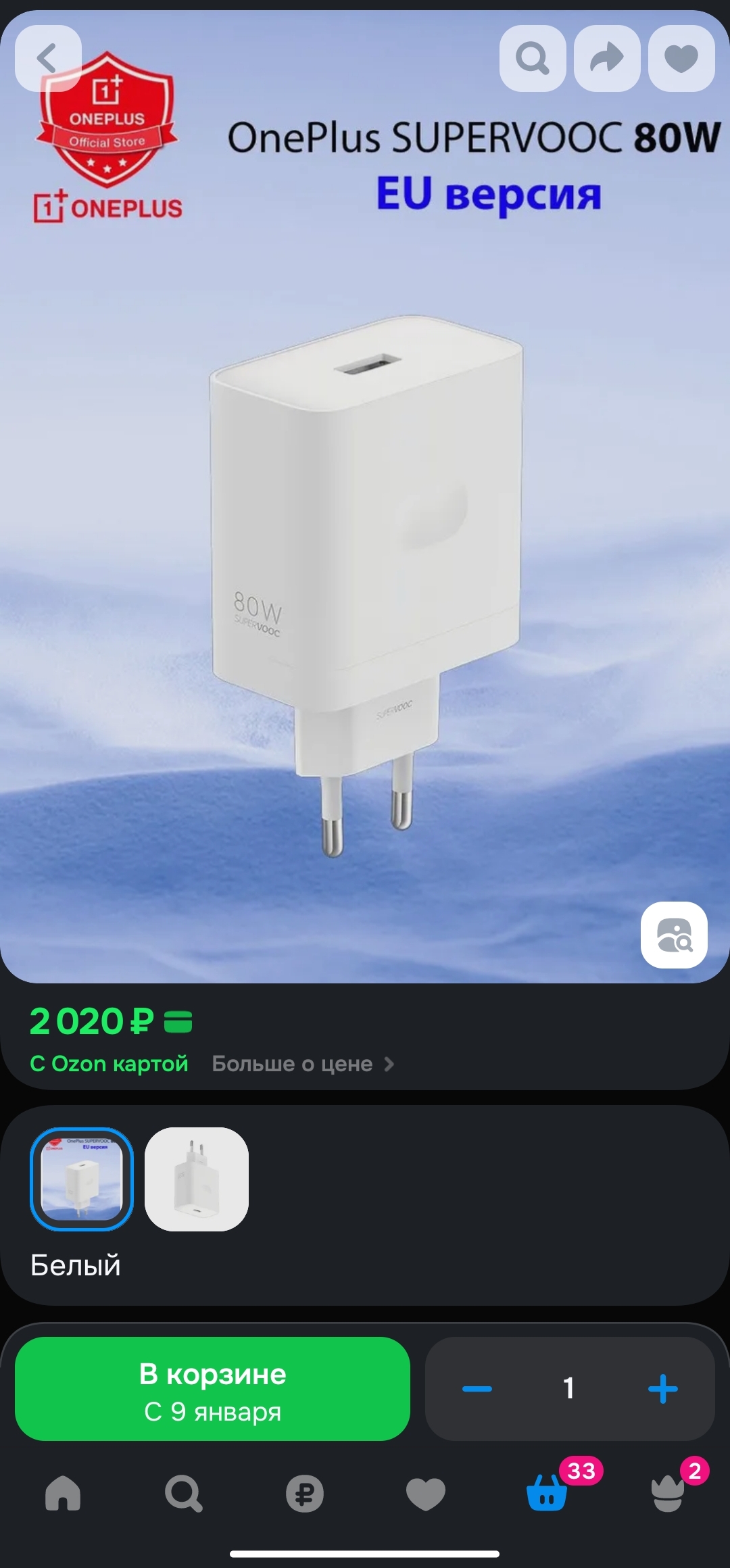This screenshot has height=1568, width=730.
Task: Open the ruble finance tab
Action: 304,1493
